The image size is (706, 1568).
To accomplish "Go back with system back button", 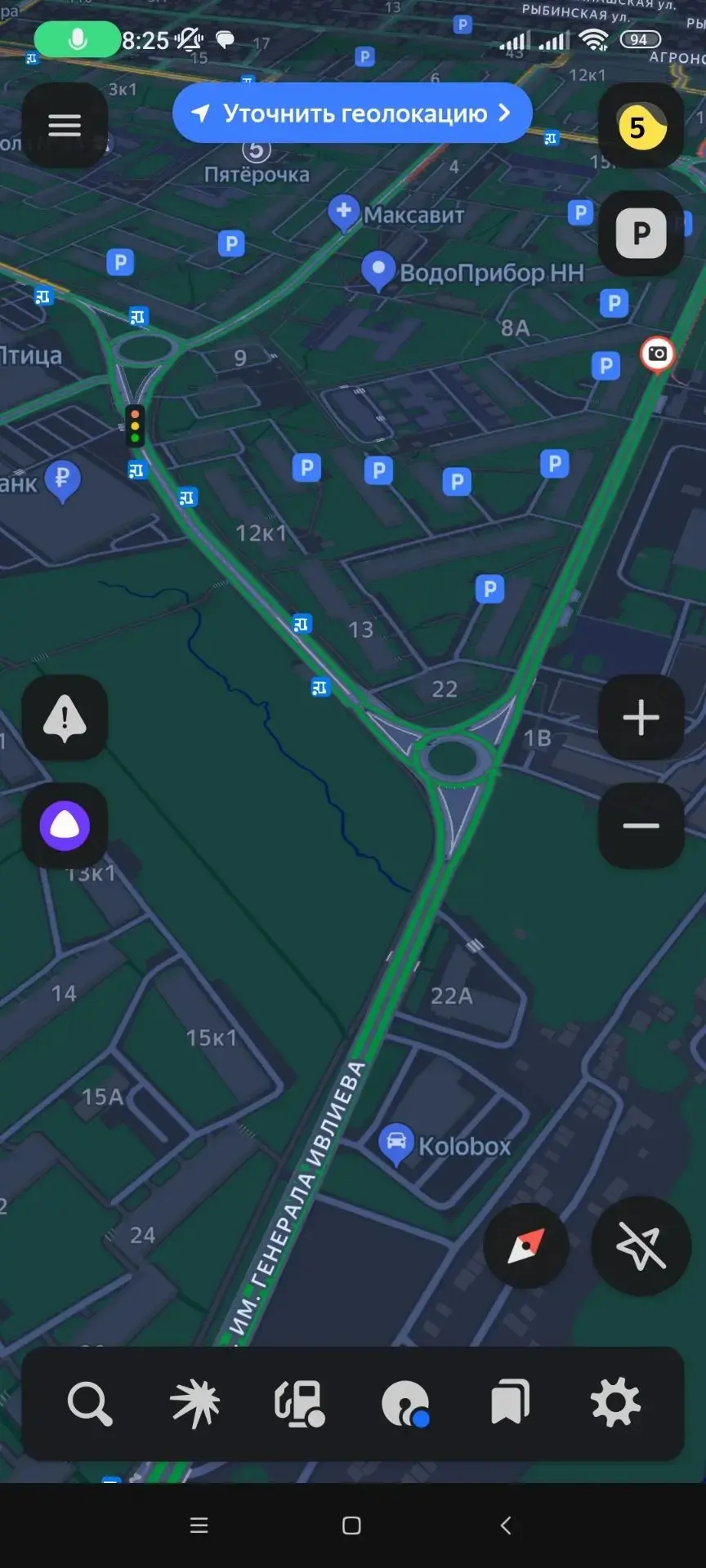I will tap(505, 1525).
